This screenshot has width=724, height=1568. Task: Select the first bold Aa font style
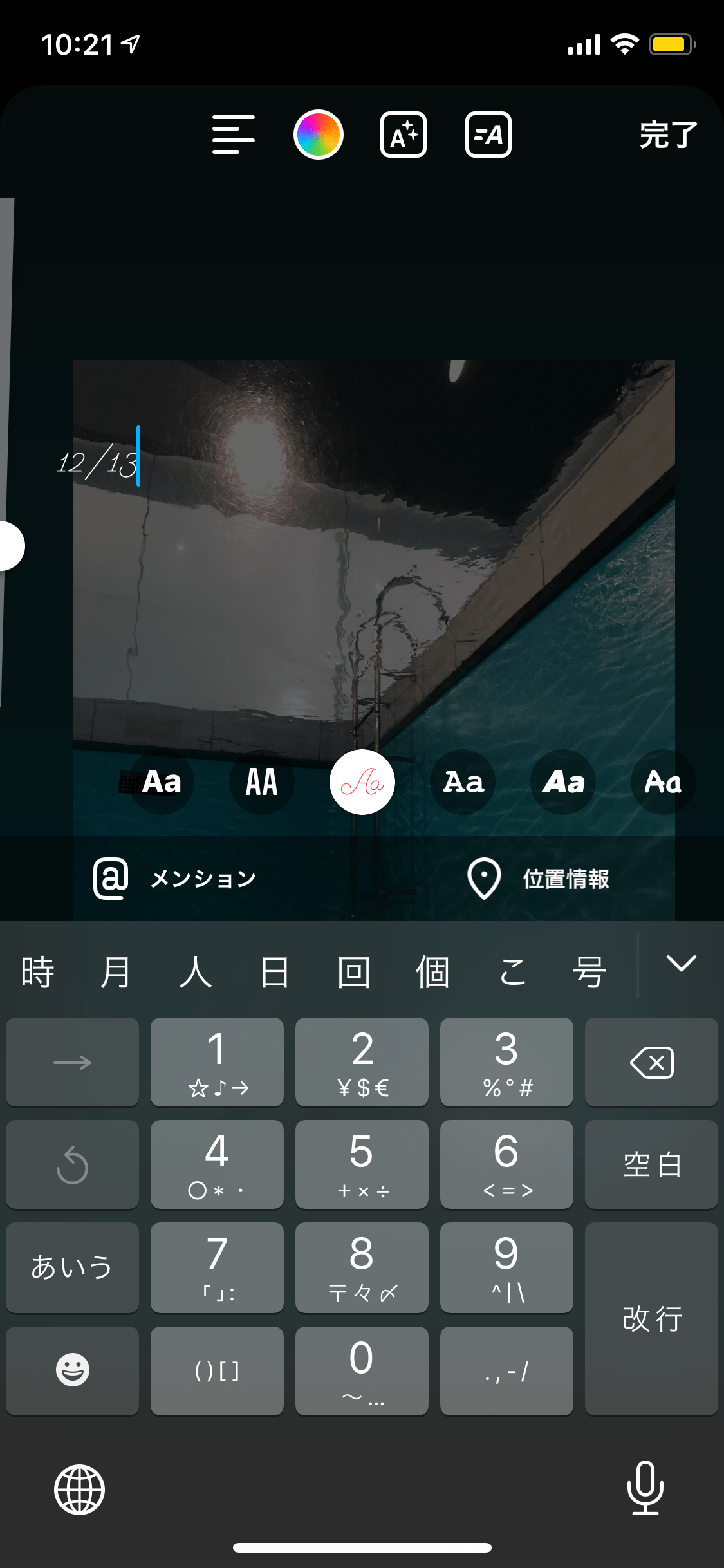pos(162,782)
